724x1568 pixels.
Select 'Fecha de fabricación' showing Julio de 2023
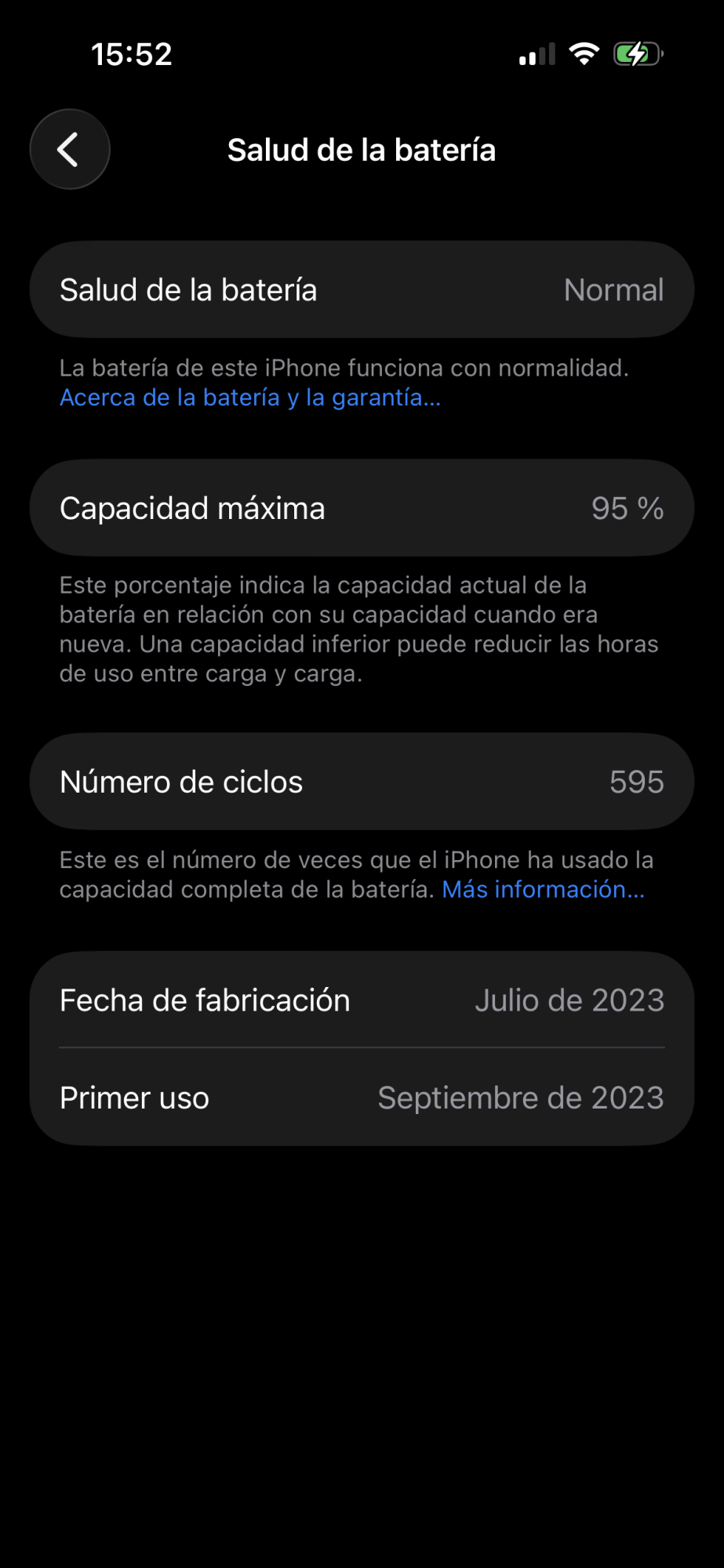(362, 1000)
